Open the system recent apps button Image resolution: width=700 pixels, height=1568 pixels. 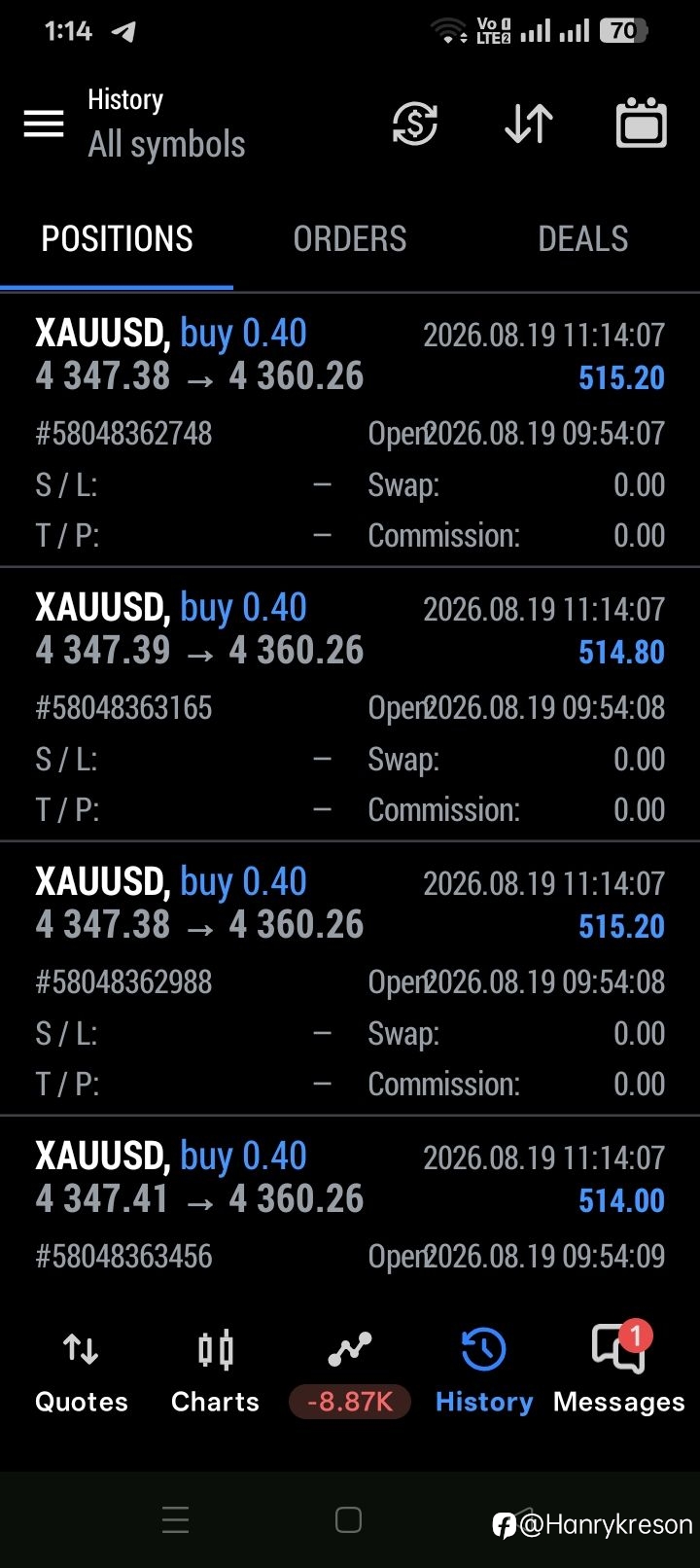176,1520
